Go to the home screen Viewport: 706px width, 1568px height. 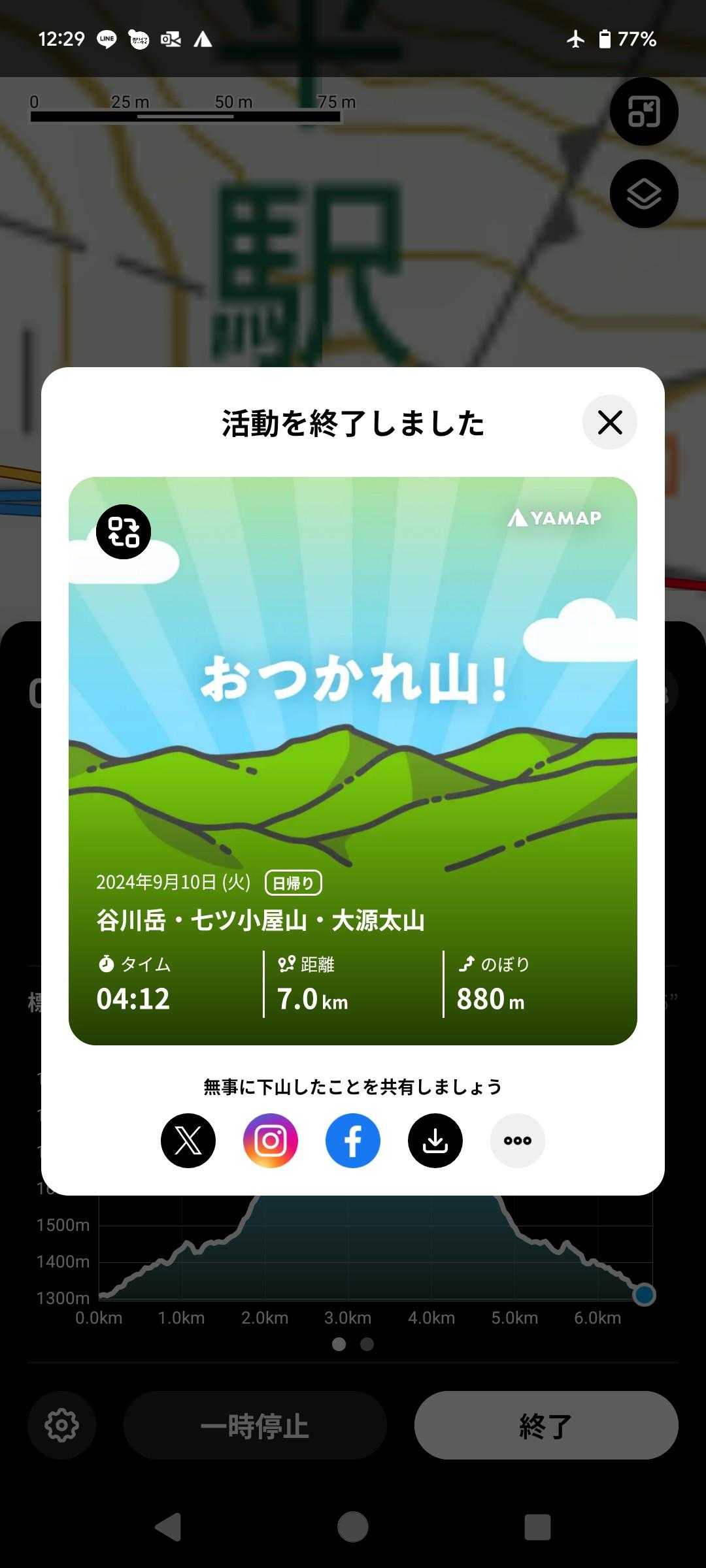[x=353, y=1527]
